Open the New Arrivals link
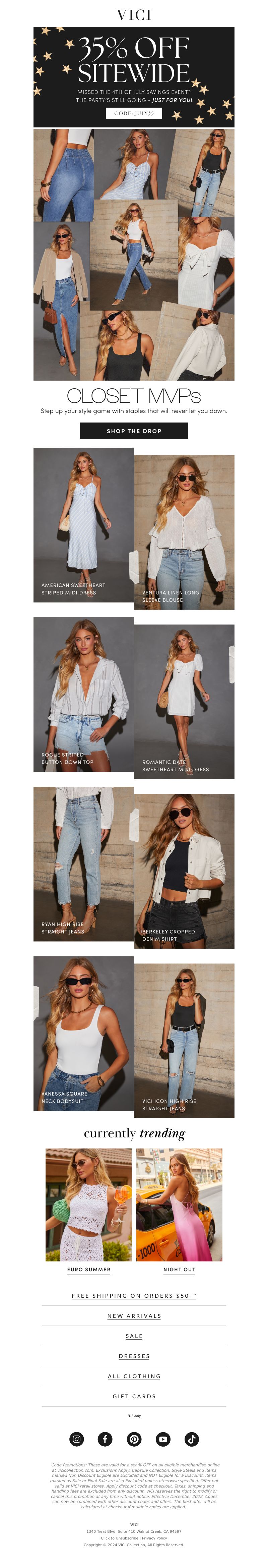The width and height of the screenshot is (268, 1568). [134, 1316]
